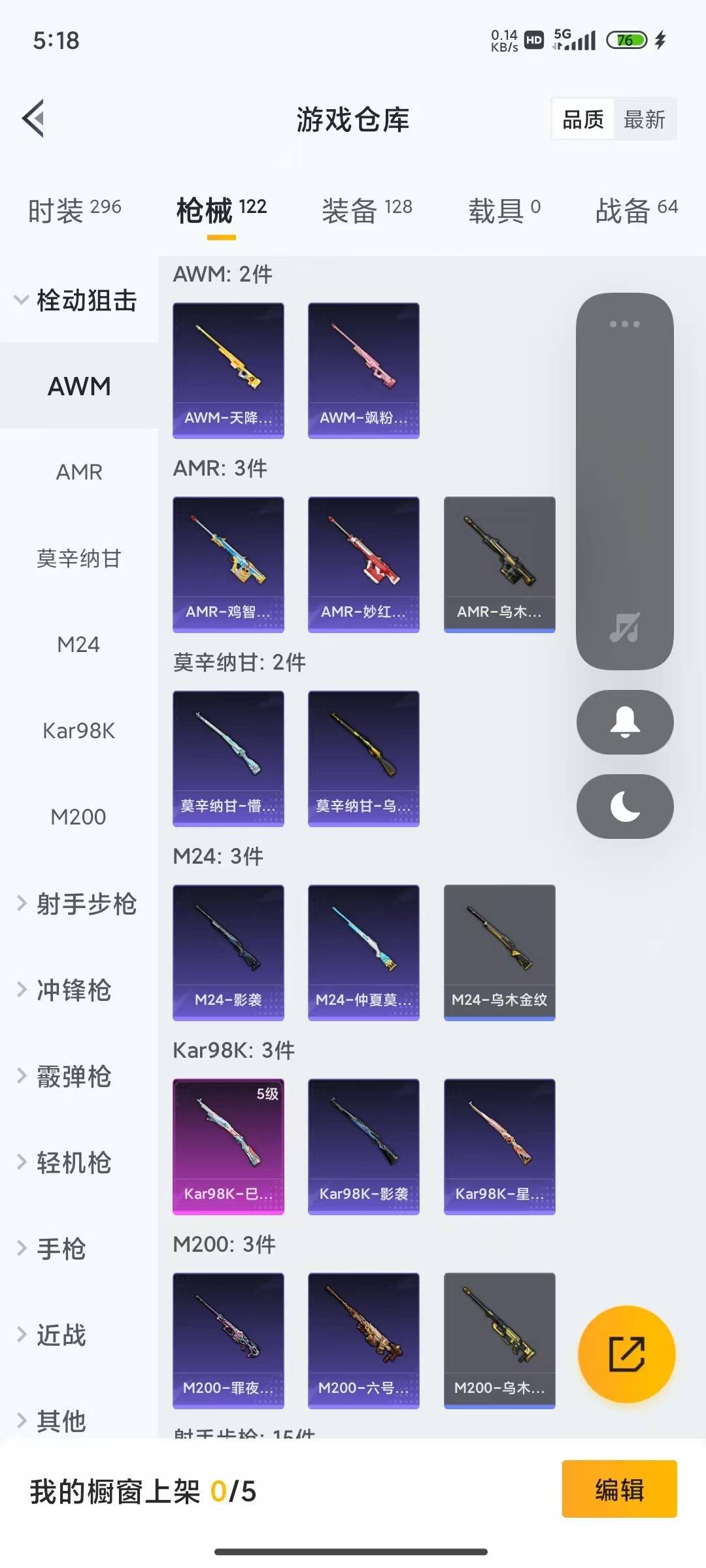
Task: Switch sorting to 最新
Action: pyautogui.click(x=645, y=119)
